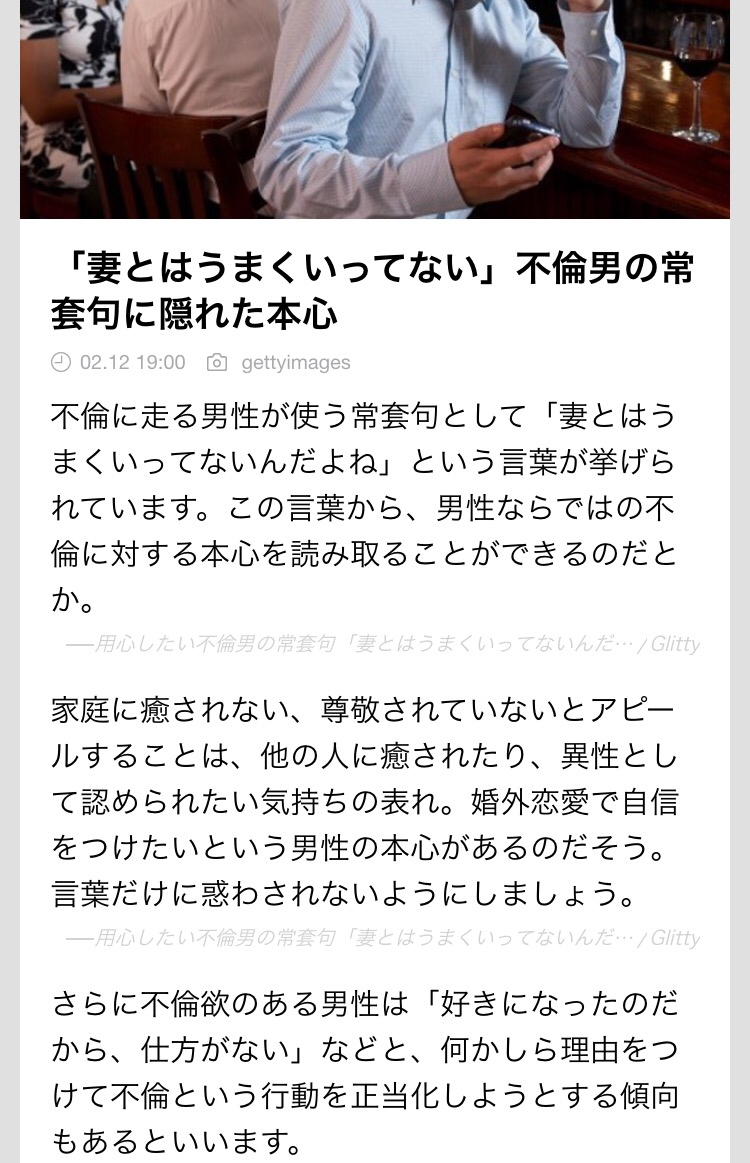This screenshot has width=750, height=1163.
Task: Open the gettyimages photo credit
Action: click(295, 363)
